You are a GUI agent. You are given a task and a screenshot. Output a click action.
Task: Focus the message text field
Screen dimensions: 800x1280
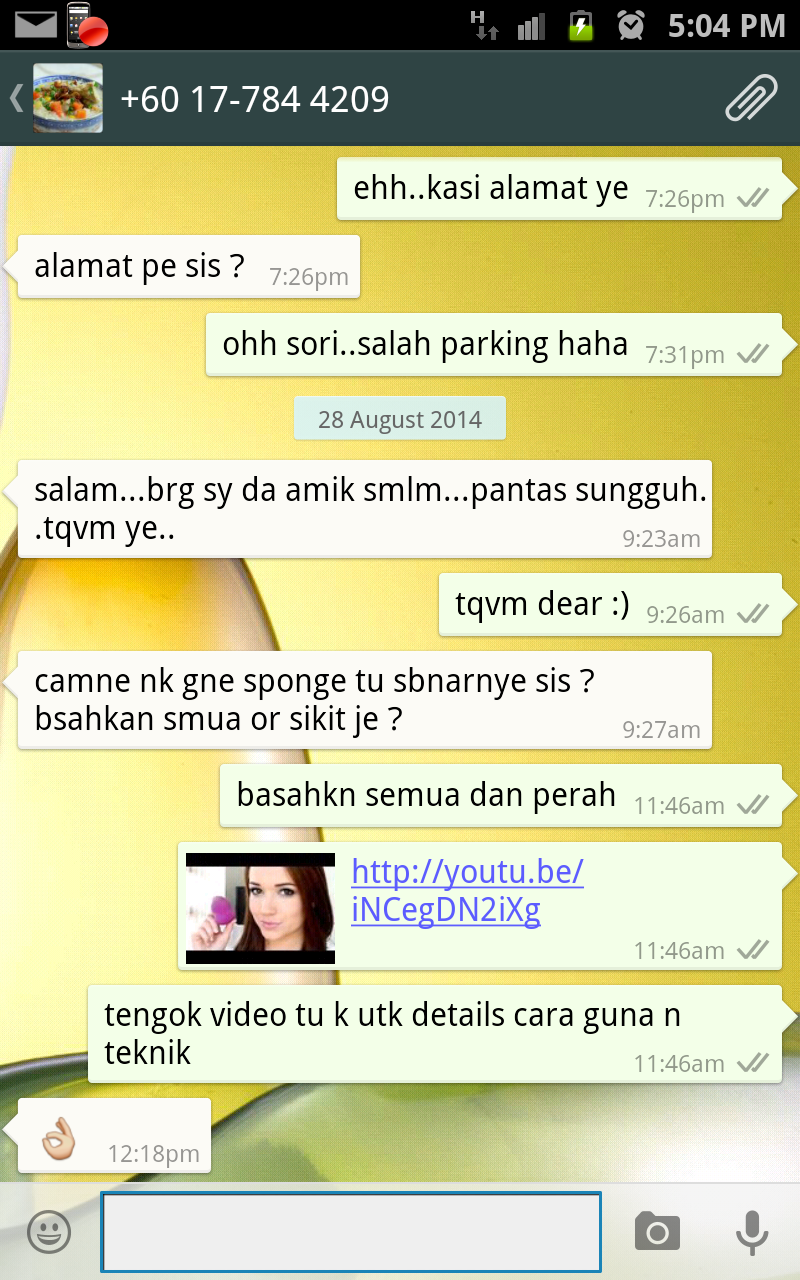coord(350,1232)
